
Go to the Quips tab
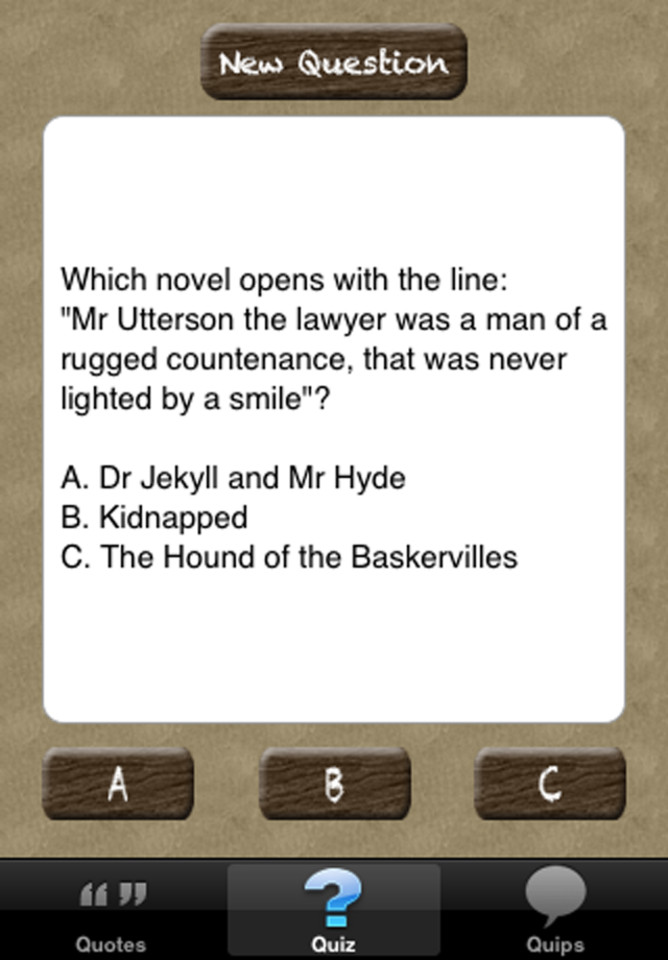(x=555, y=910)
